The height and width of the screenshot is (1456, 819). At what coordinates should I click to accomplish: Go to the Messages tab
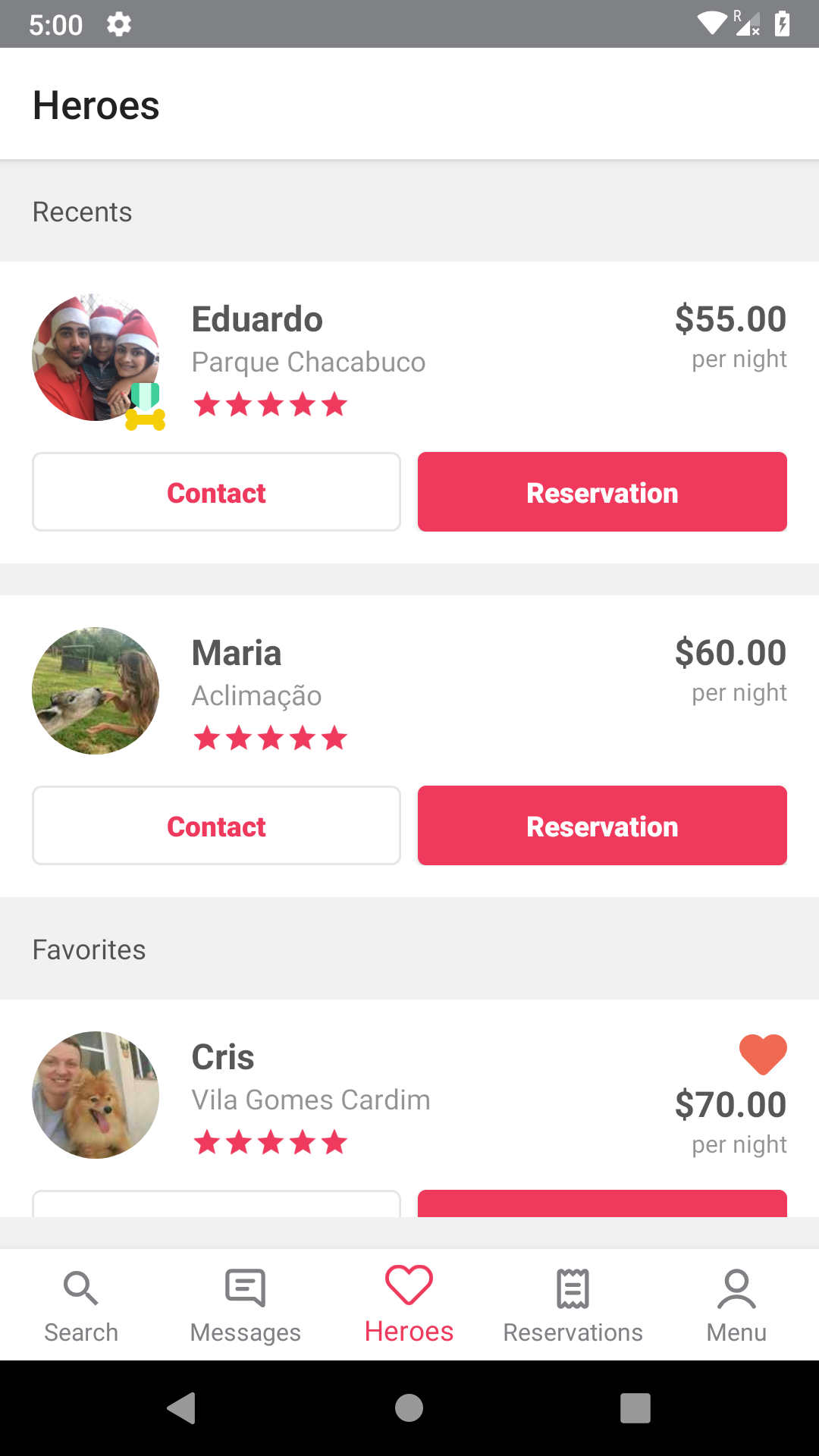[x=245, y=1306]
